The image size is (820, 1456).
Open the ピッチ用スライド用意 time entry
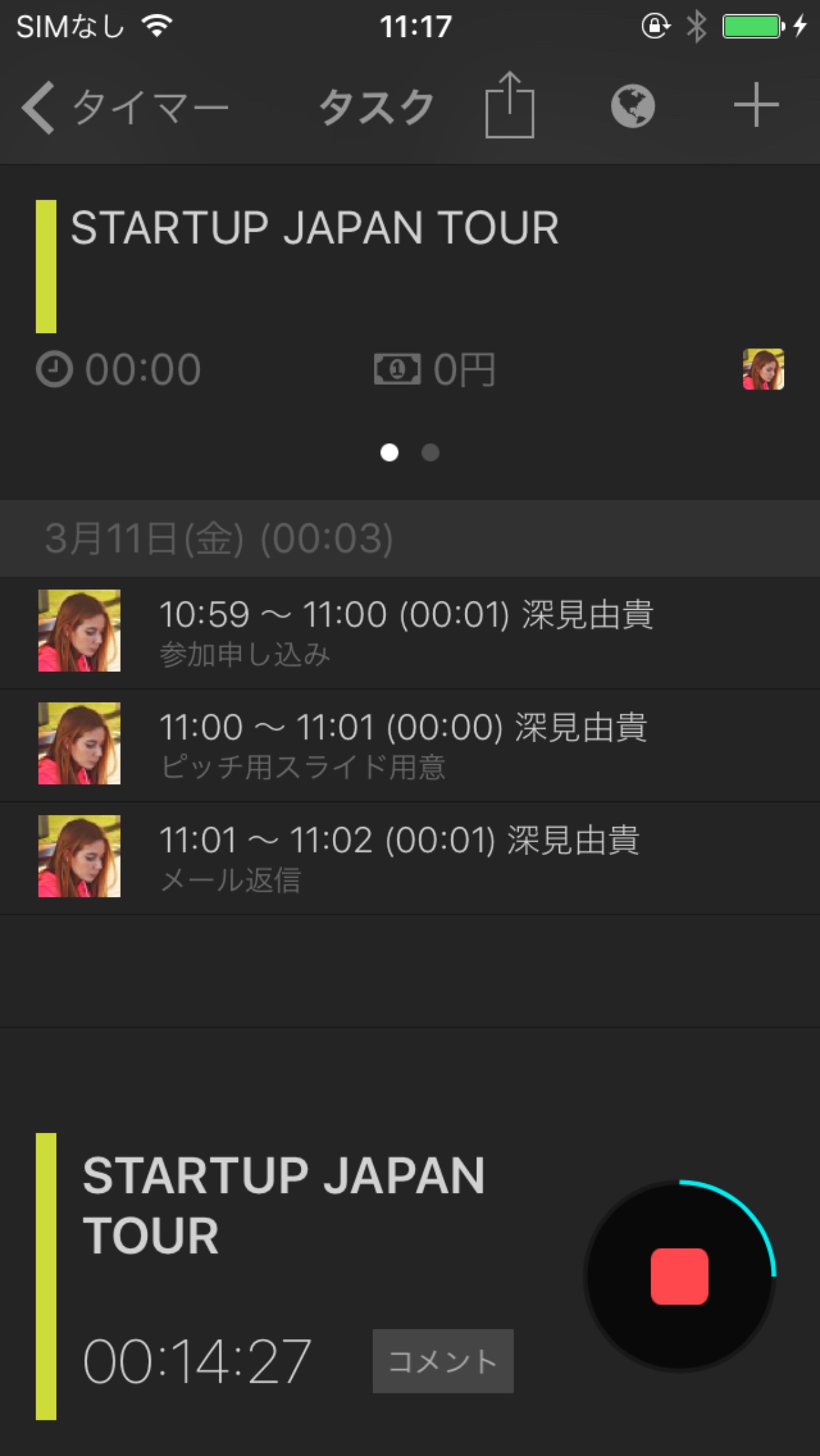tap(410, 744)
